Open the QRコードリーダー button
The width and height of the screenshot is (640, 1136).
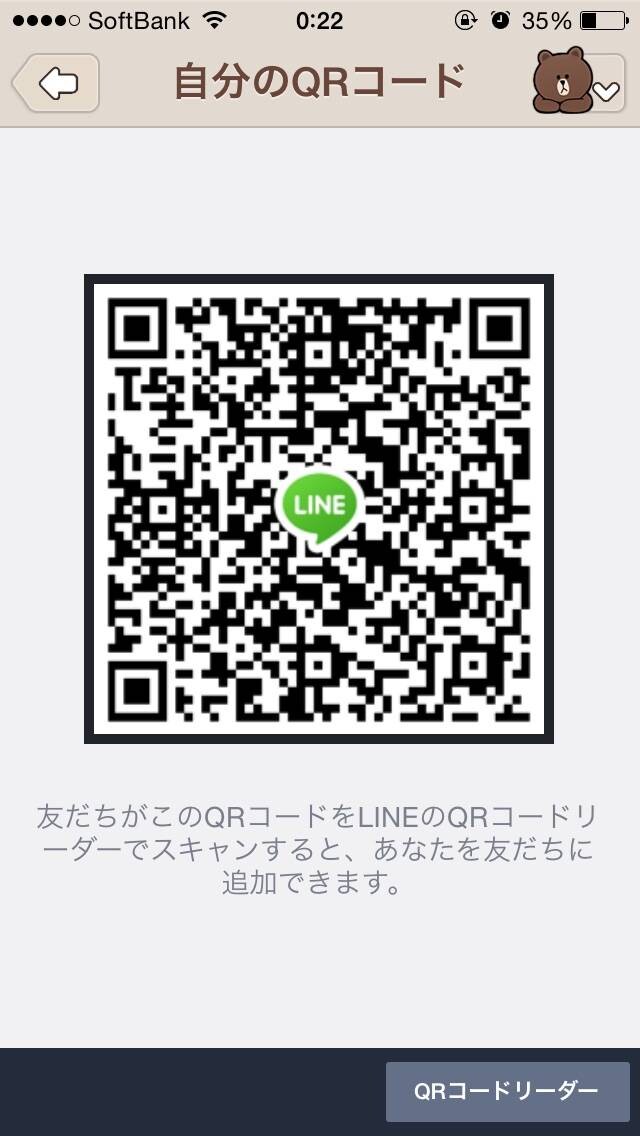pos(507,1091)
